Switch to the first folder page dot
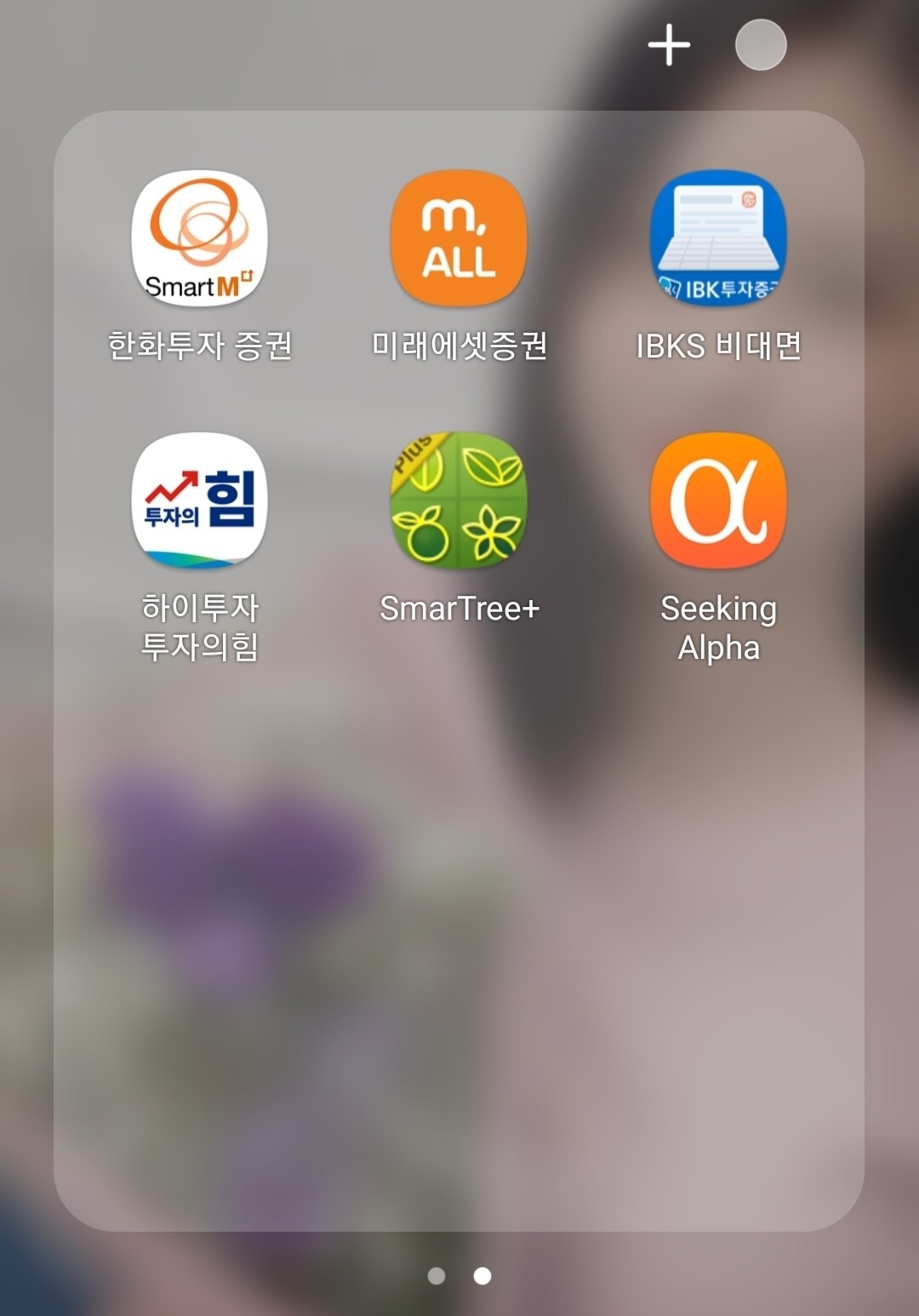The image size is (919, 1316). tap(437, 1274)
